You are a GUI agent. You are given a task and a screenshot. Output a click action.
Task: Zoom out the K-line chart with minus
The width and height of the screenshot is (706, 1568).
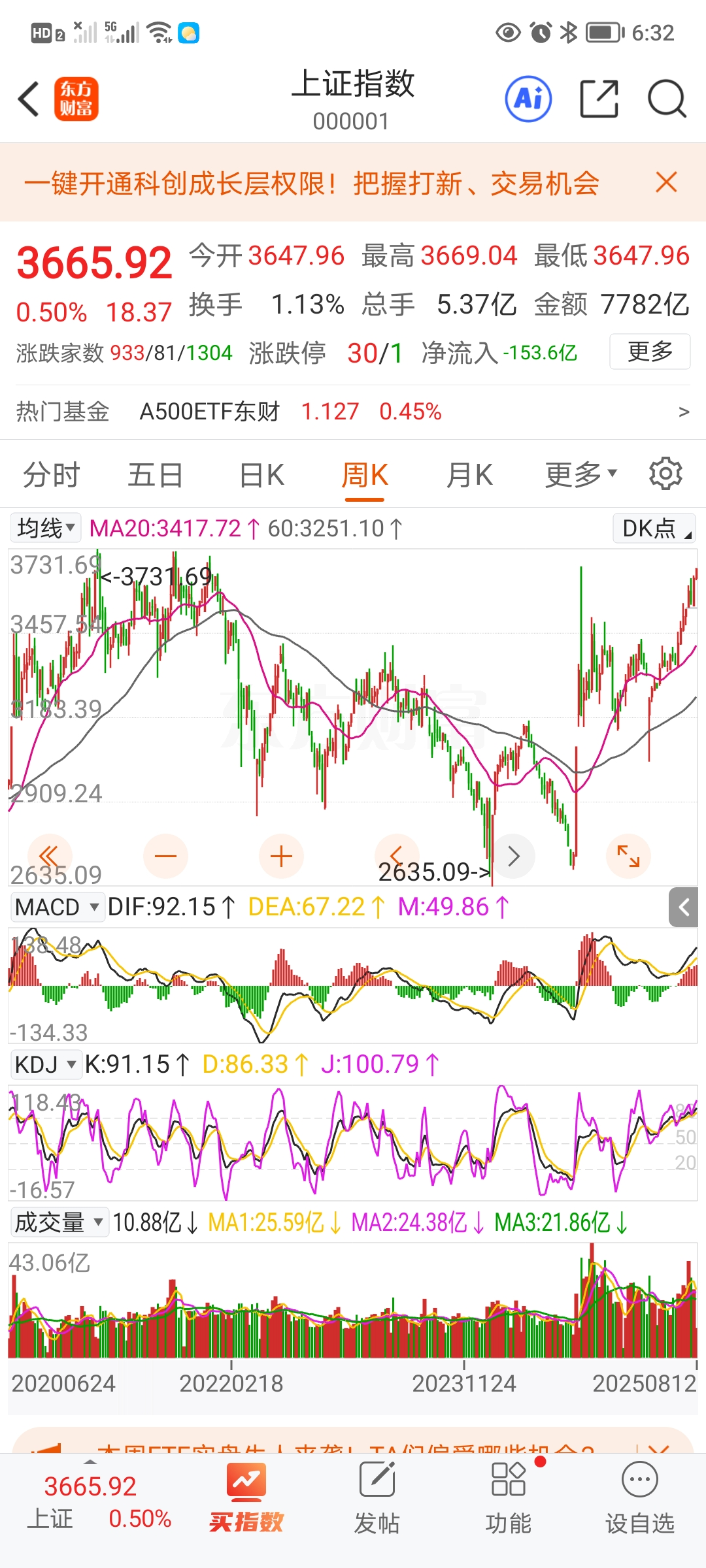click(165, 856)
